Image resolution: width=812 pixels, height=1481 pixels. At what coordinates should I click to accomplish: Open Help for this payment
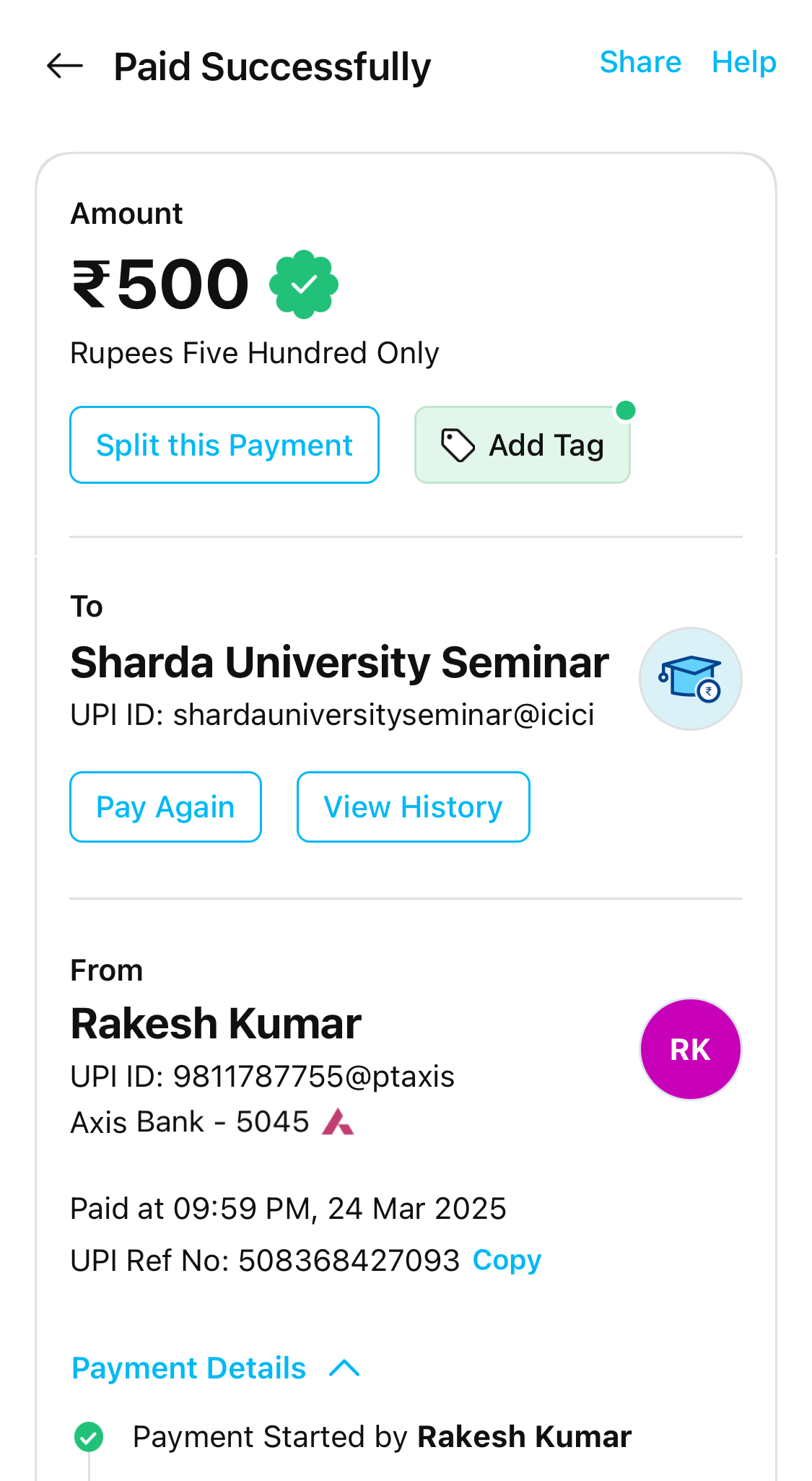pos(743,62)
